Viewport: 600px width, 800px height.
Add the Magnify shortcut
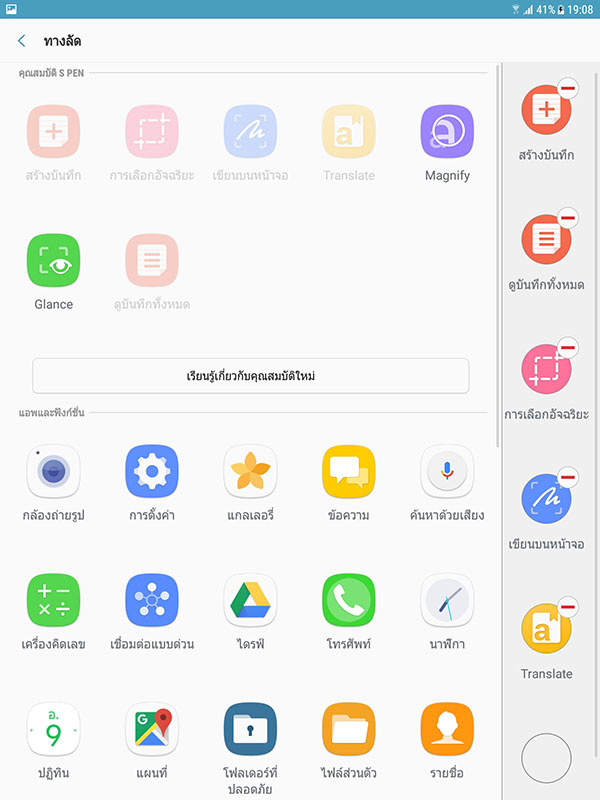coord(447,131)
